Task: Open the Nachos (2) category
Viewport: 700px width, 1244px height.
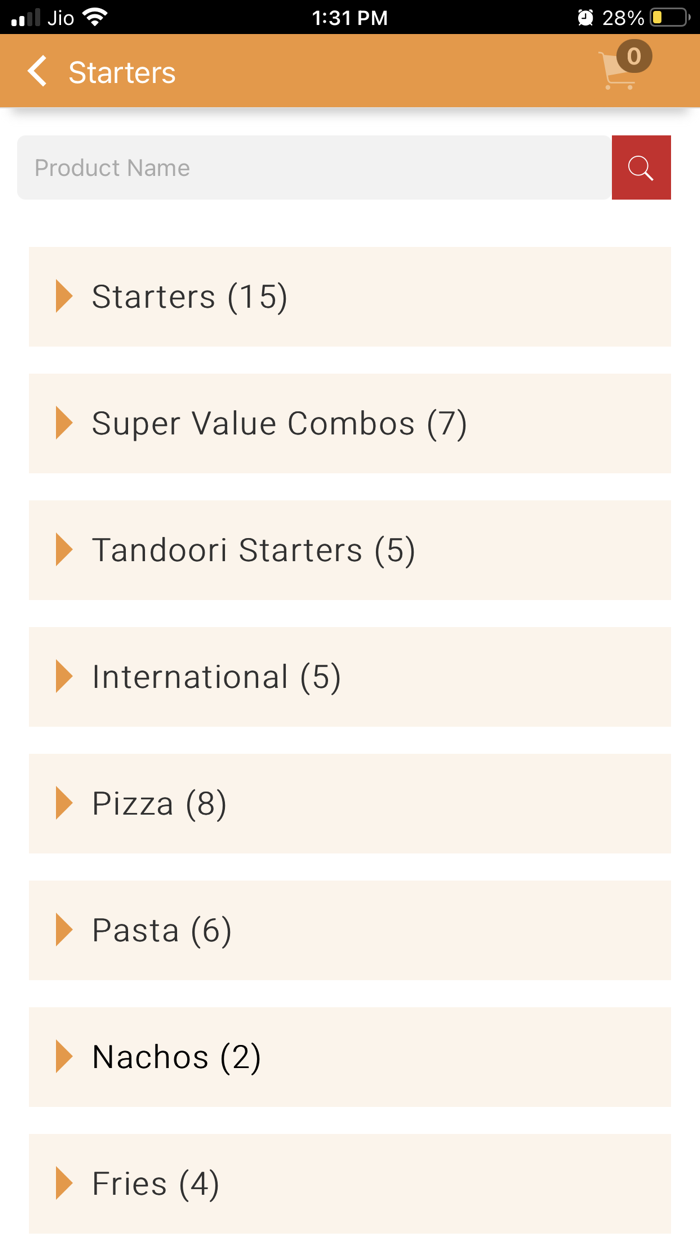Action: [x=349, y=1057]
